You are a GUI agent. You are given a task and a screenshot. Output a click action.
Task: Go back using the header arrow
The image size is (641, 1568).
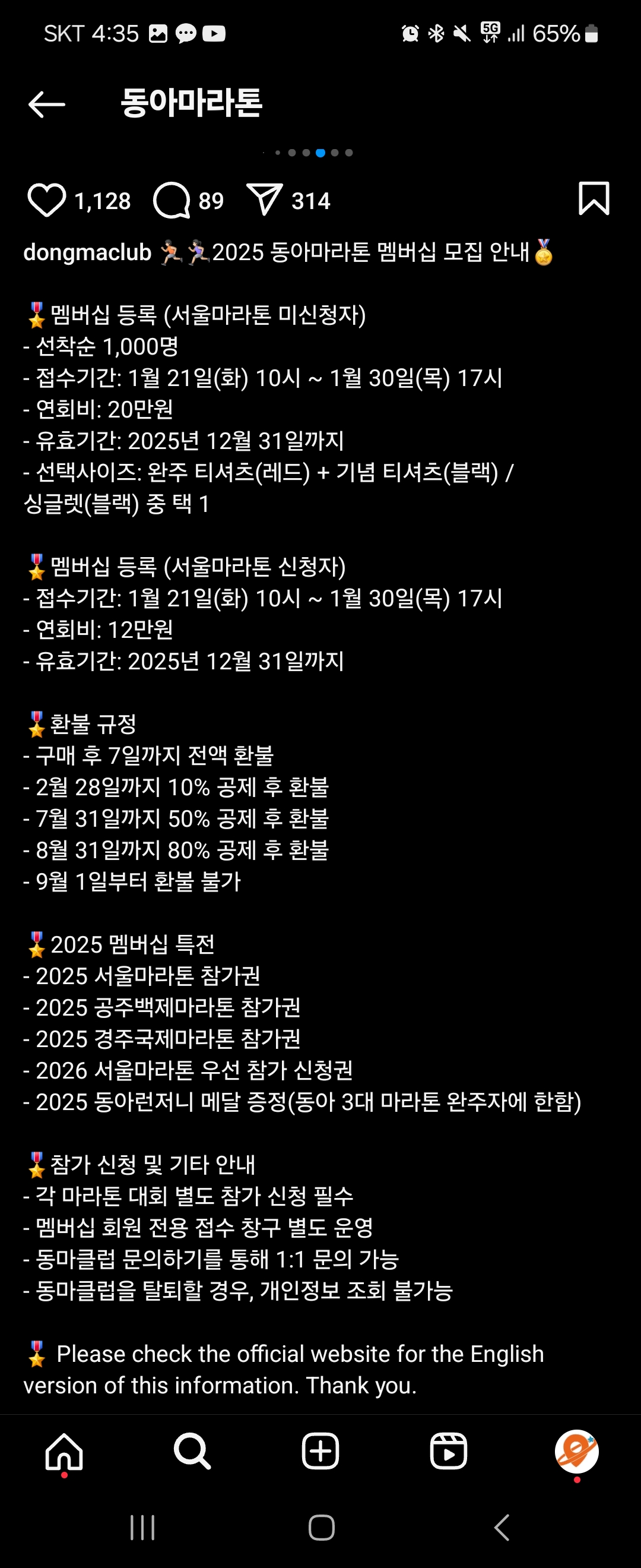(47, 104)
